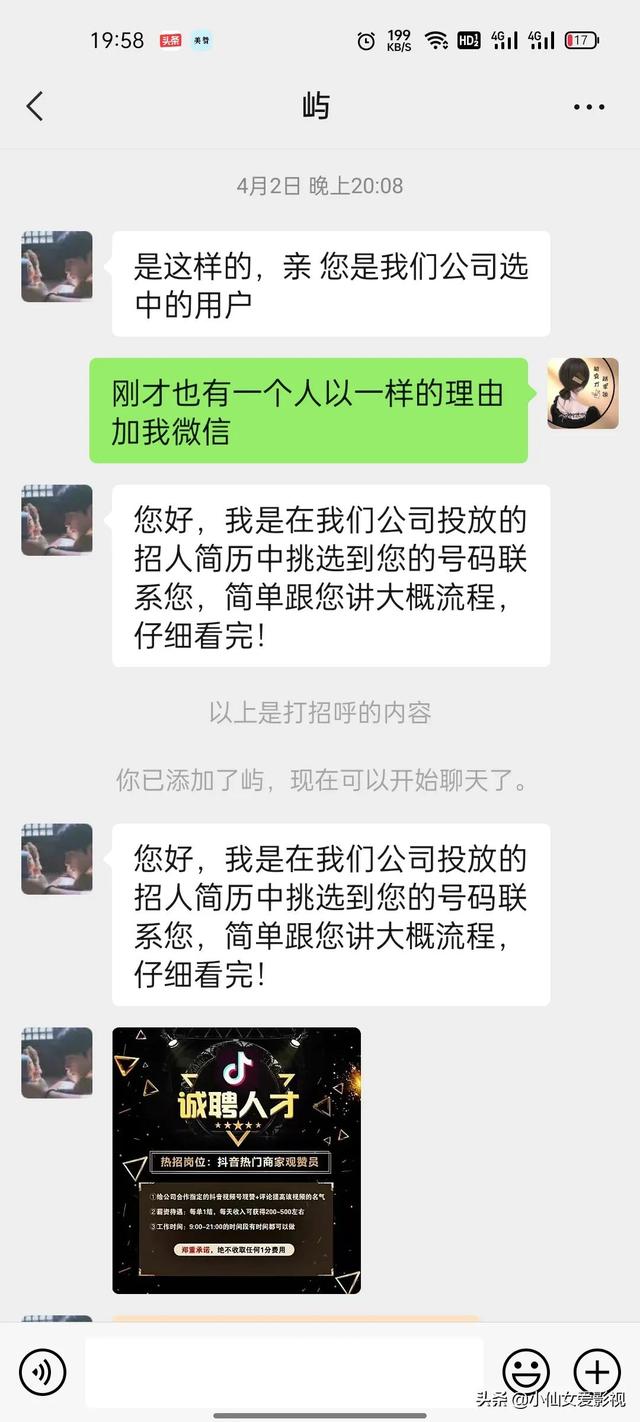Open the plus attachment menu
This screenshot has width=640, height=1422.
(x=596, y=1371)
